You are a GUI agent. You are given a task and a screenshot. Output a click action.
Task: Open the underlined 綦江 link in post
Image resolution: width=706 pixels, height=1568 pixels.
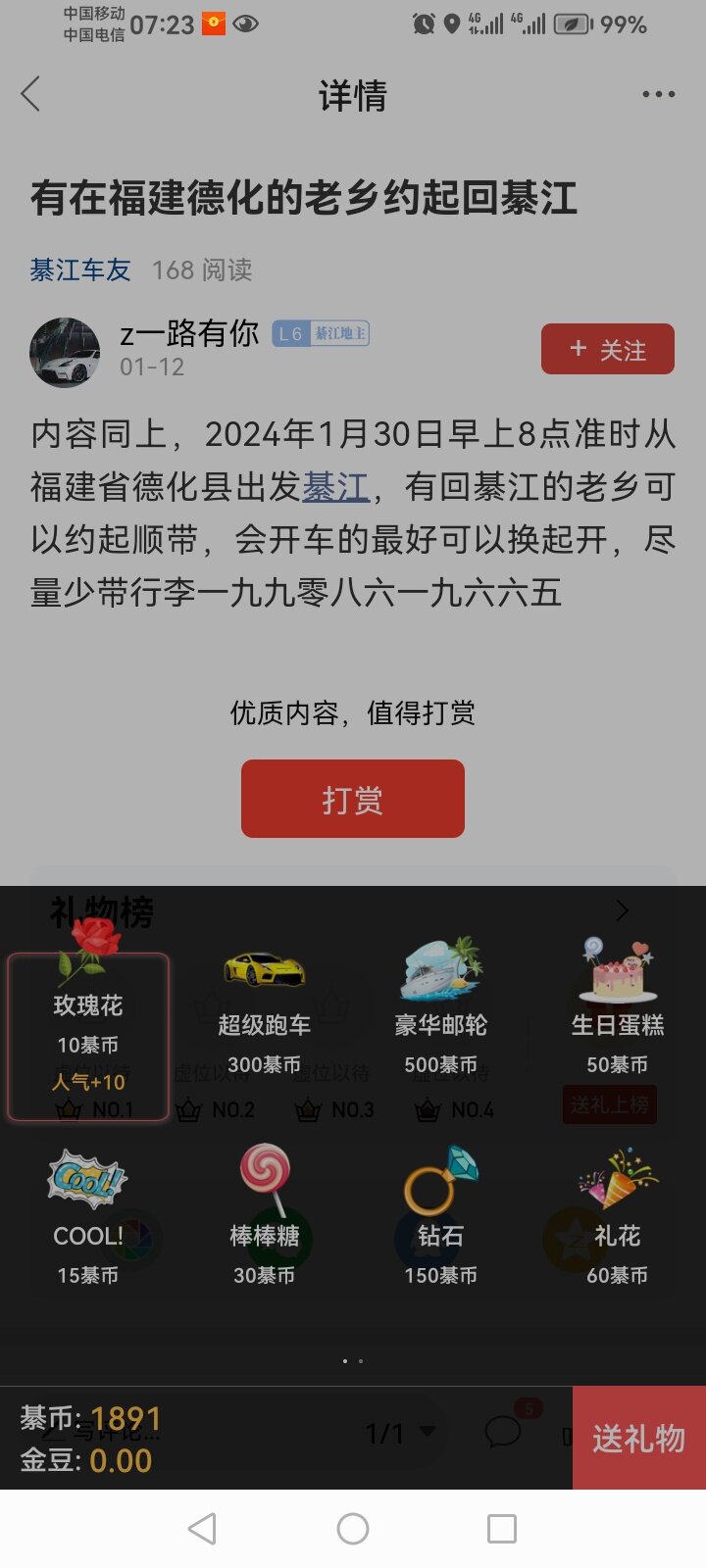335,486
